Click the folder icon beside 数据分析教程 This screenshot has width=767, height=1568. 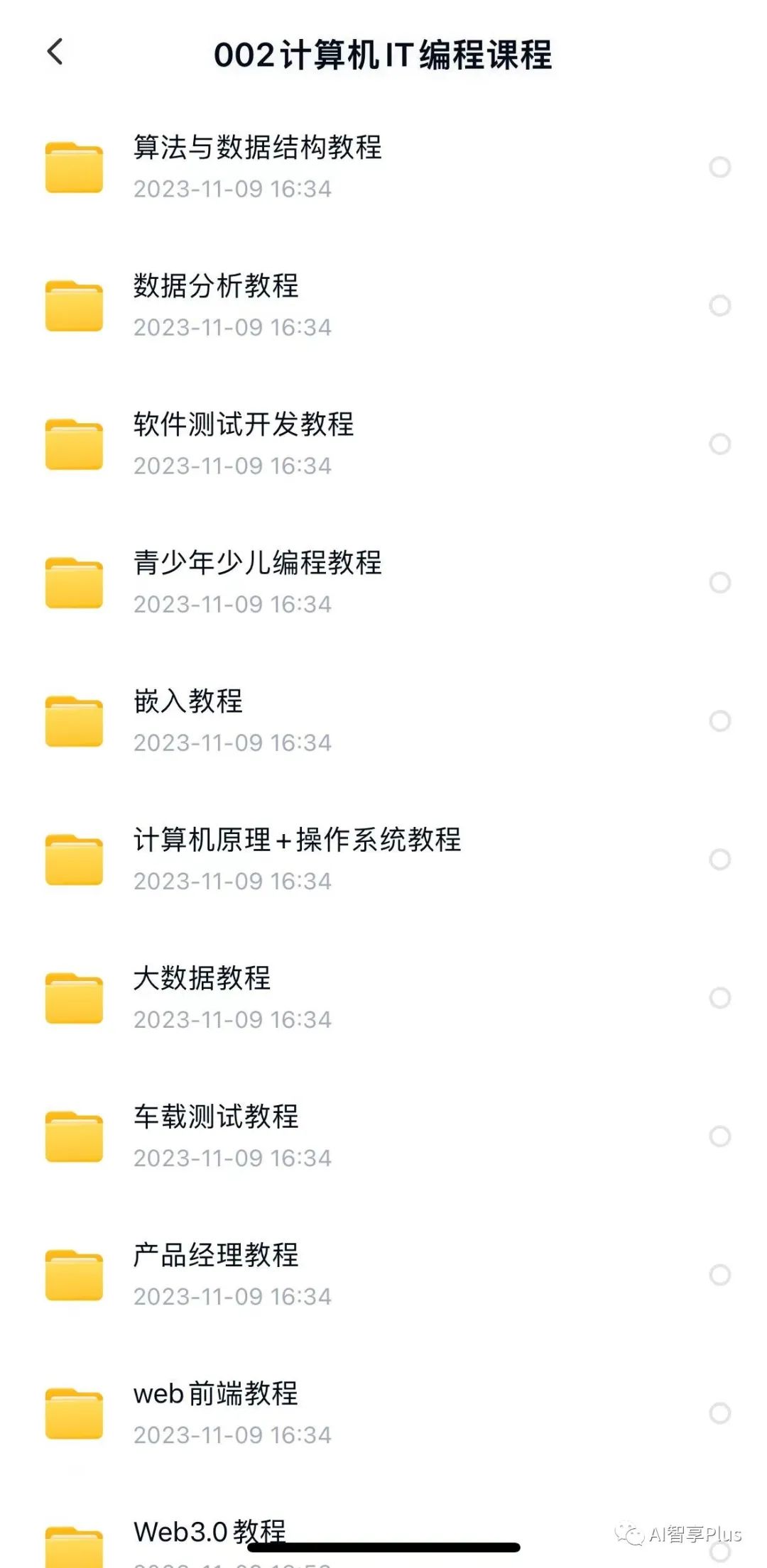pos(75,307)
